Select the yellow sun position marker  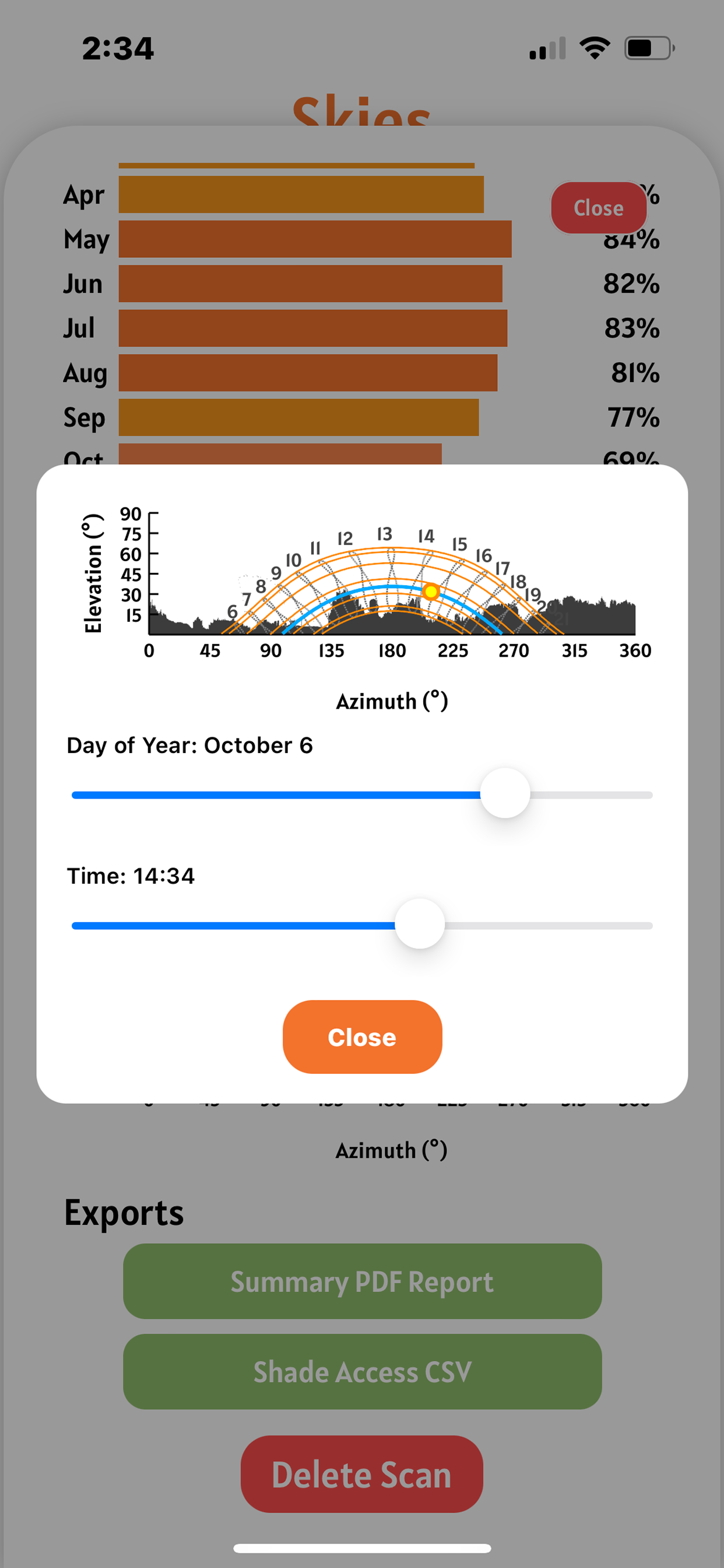(x=431, y=591)
